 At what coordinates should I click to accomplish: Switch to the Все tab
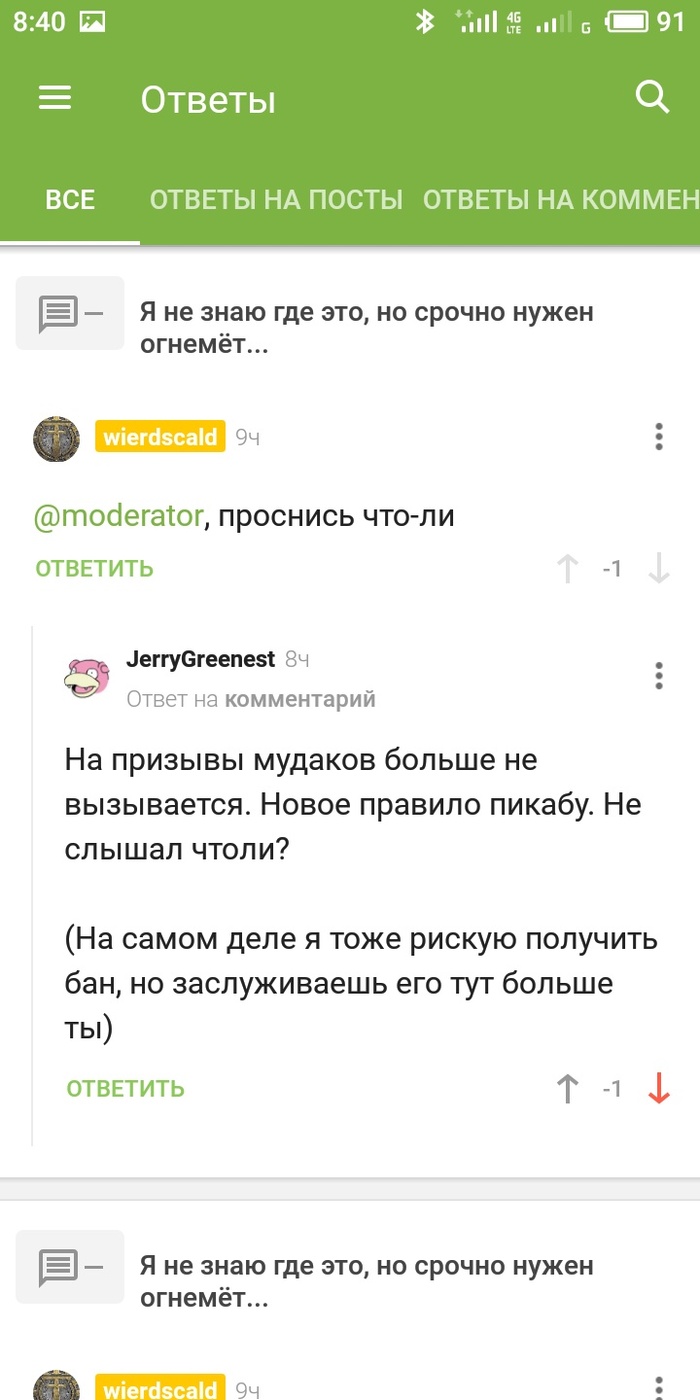(x=70, y=200)
